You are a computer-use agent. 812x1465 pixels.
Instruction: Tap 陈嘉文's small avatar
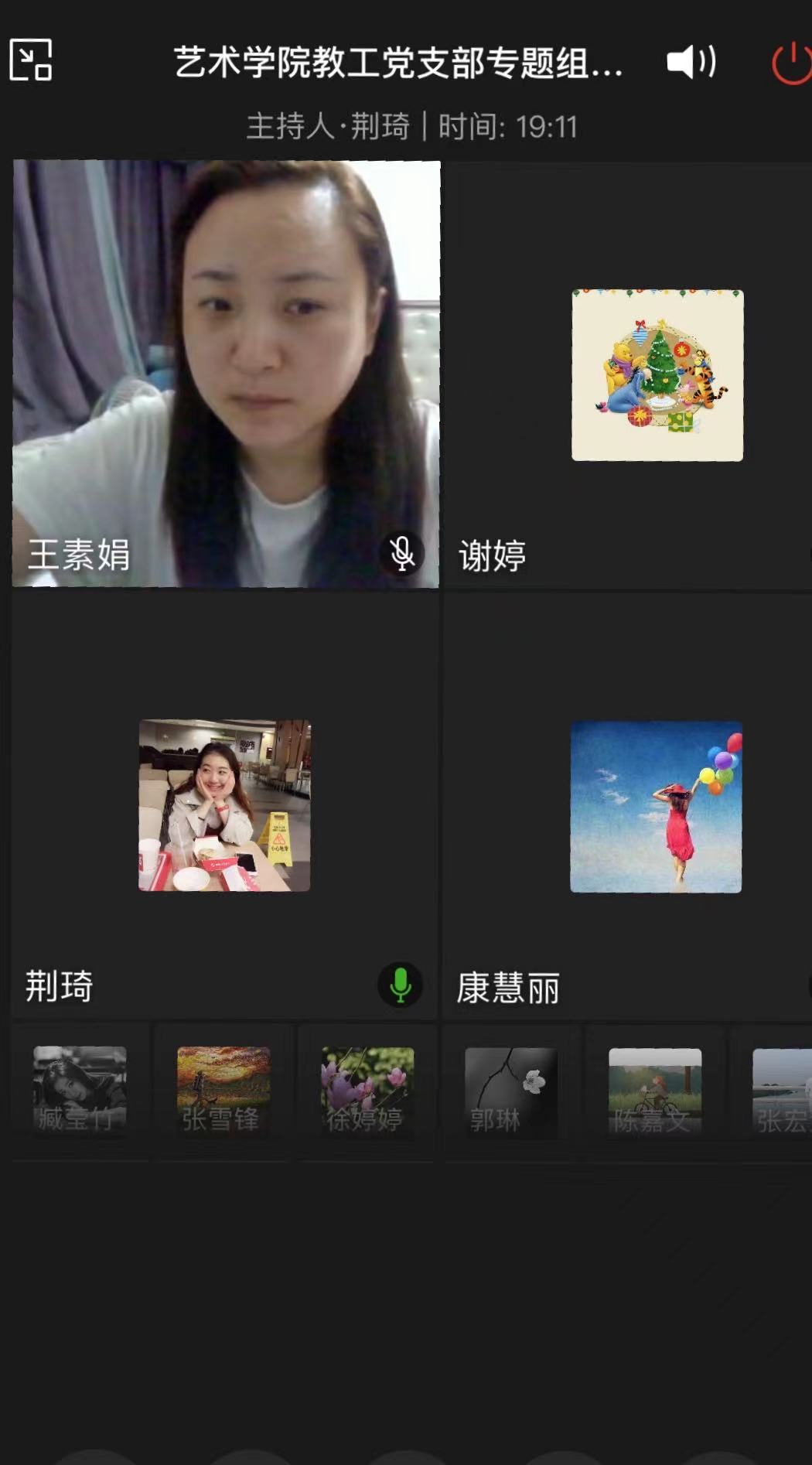tap(655, 1091)
